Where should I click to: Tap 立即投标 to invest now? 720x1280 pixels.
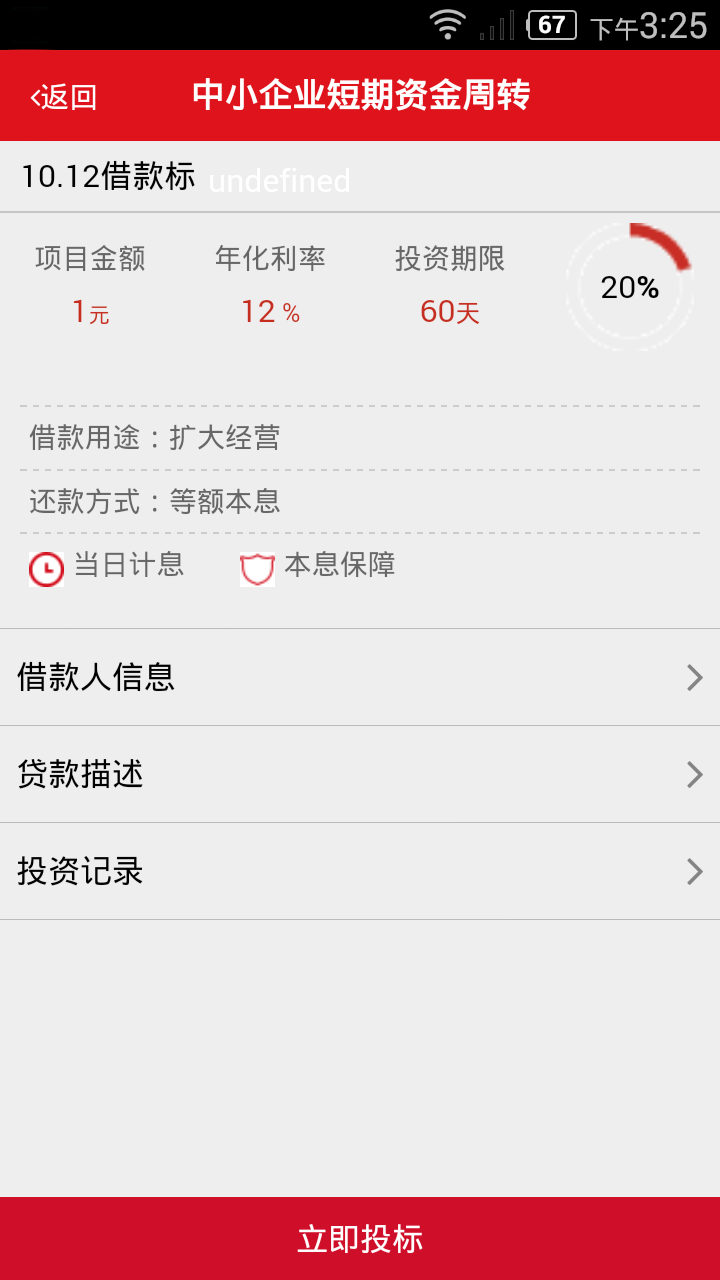click(360, 1238)
